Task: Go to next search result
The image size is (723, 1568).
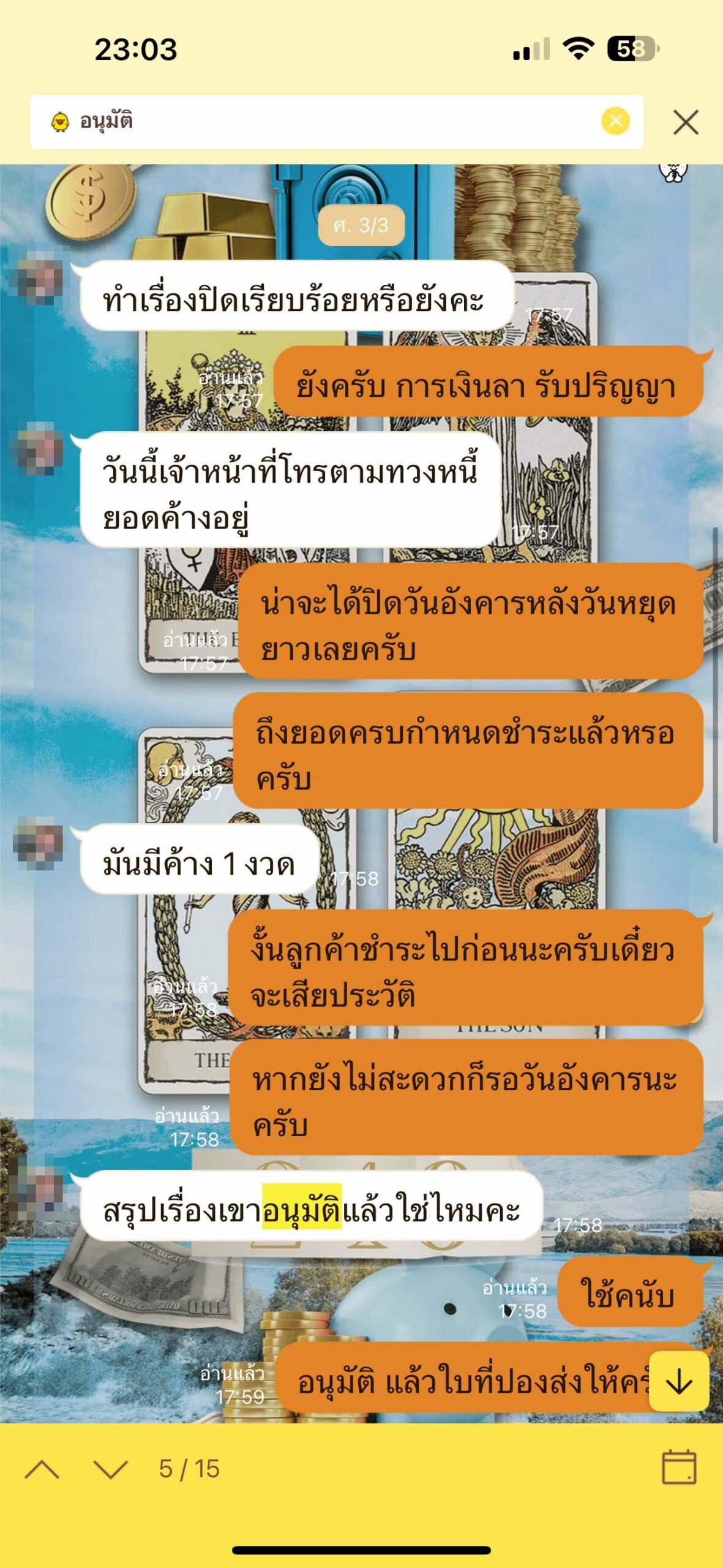Action: click(111, 1469)
